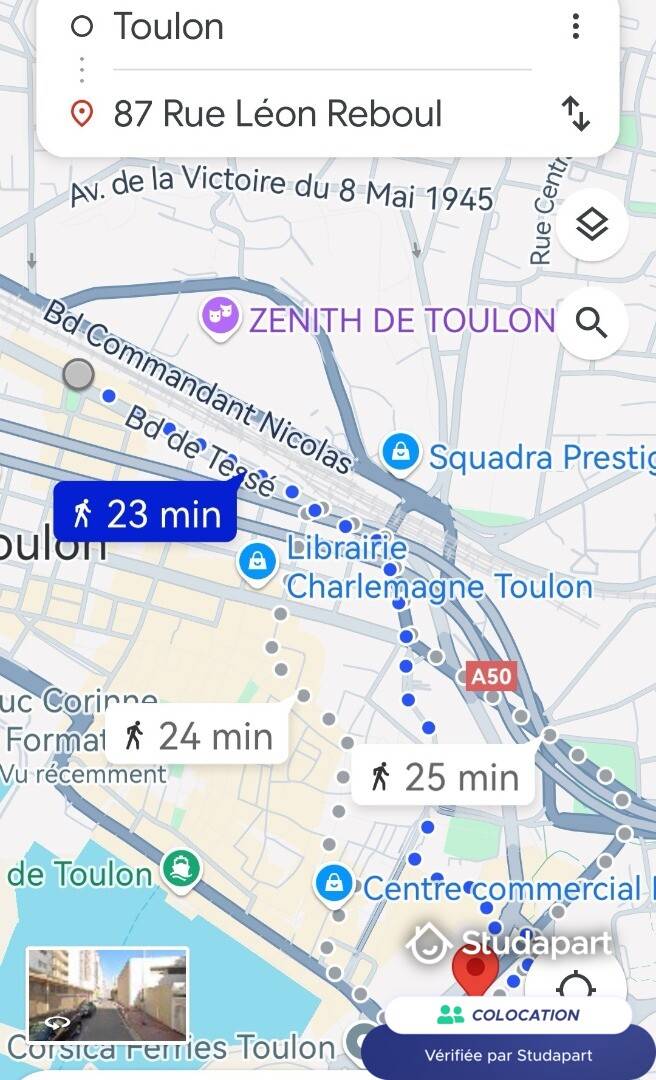
Task: Select the 23 min walking route
Action: point(145,513)
